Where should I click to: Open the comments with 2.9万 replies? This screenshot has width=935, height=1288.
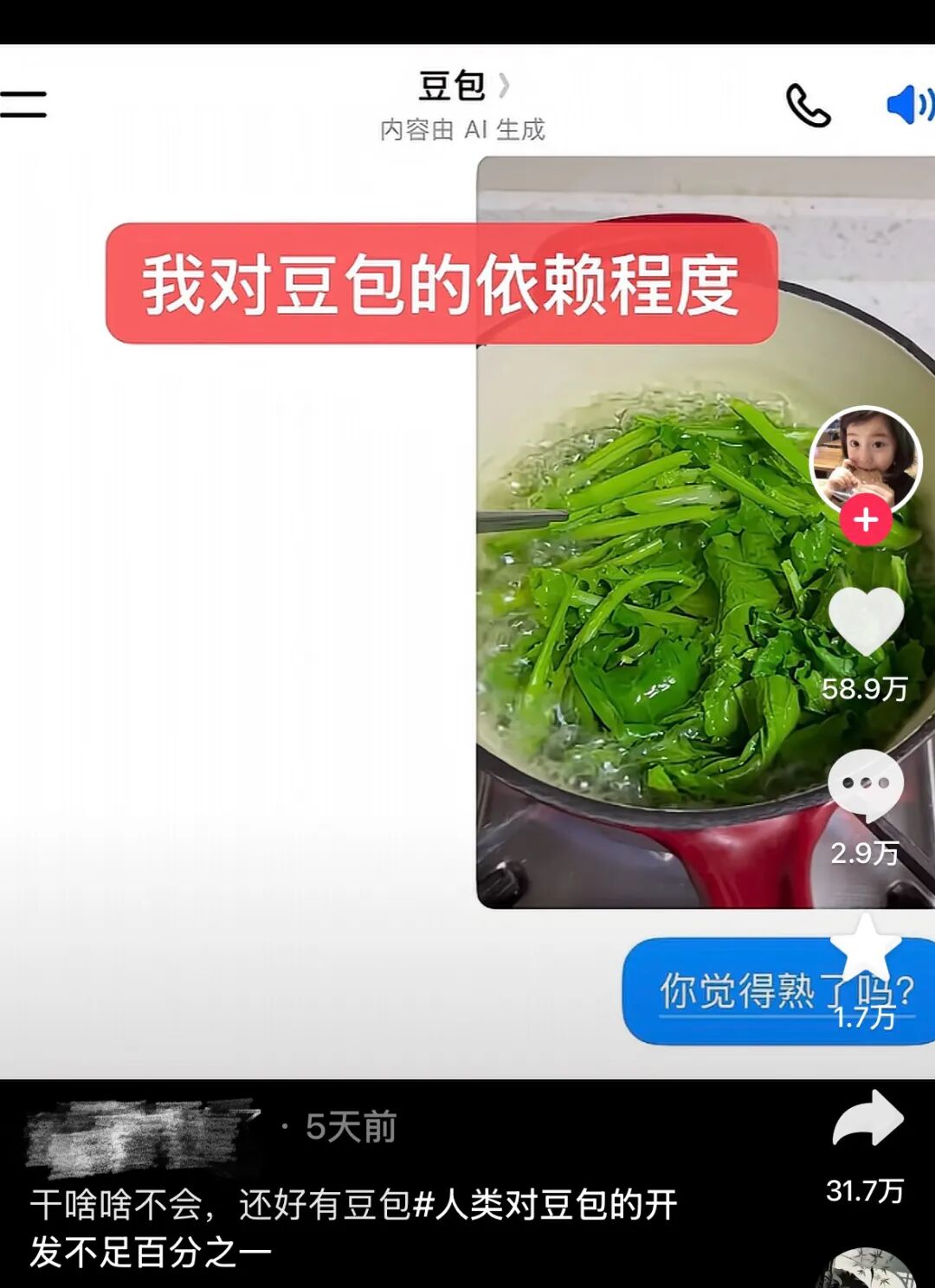[x=865, y=784]
